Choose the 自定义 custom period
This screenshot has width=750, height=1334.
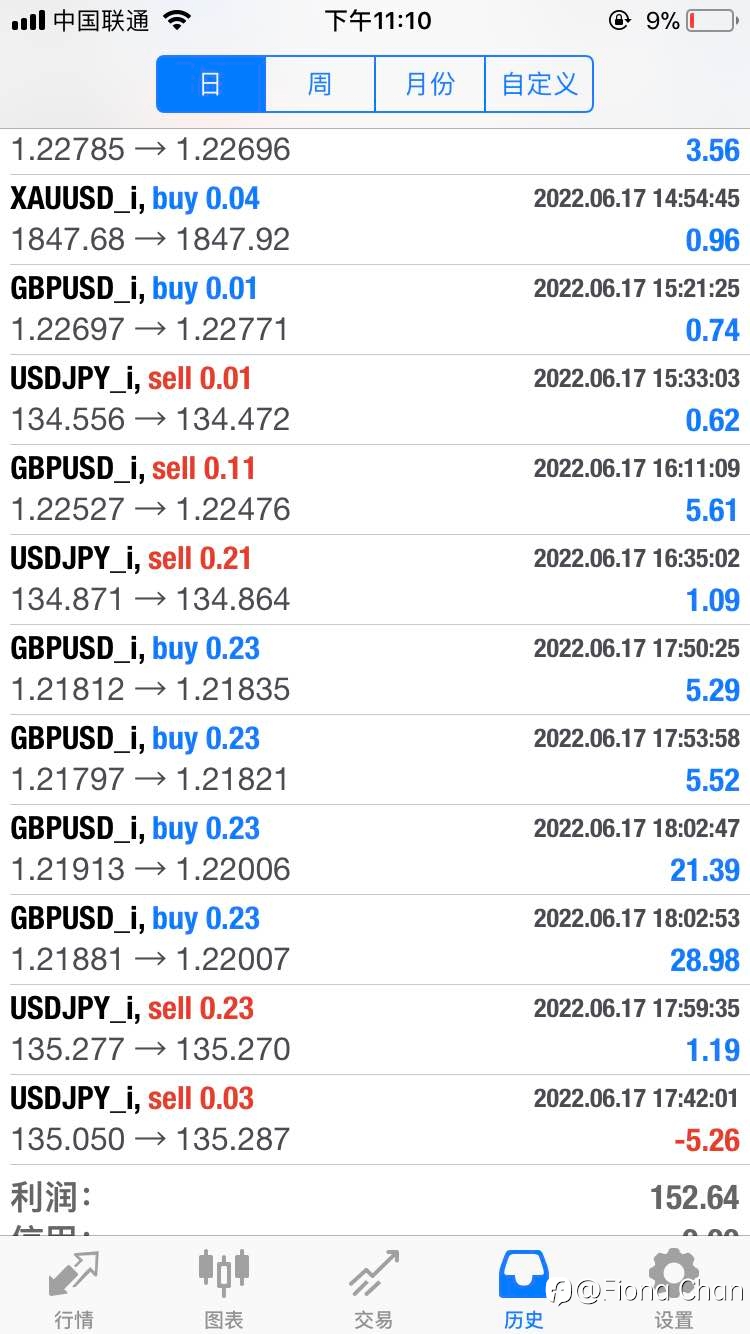(x=539, y=84)
